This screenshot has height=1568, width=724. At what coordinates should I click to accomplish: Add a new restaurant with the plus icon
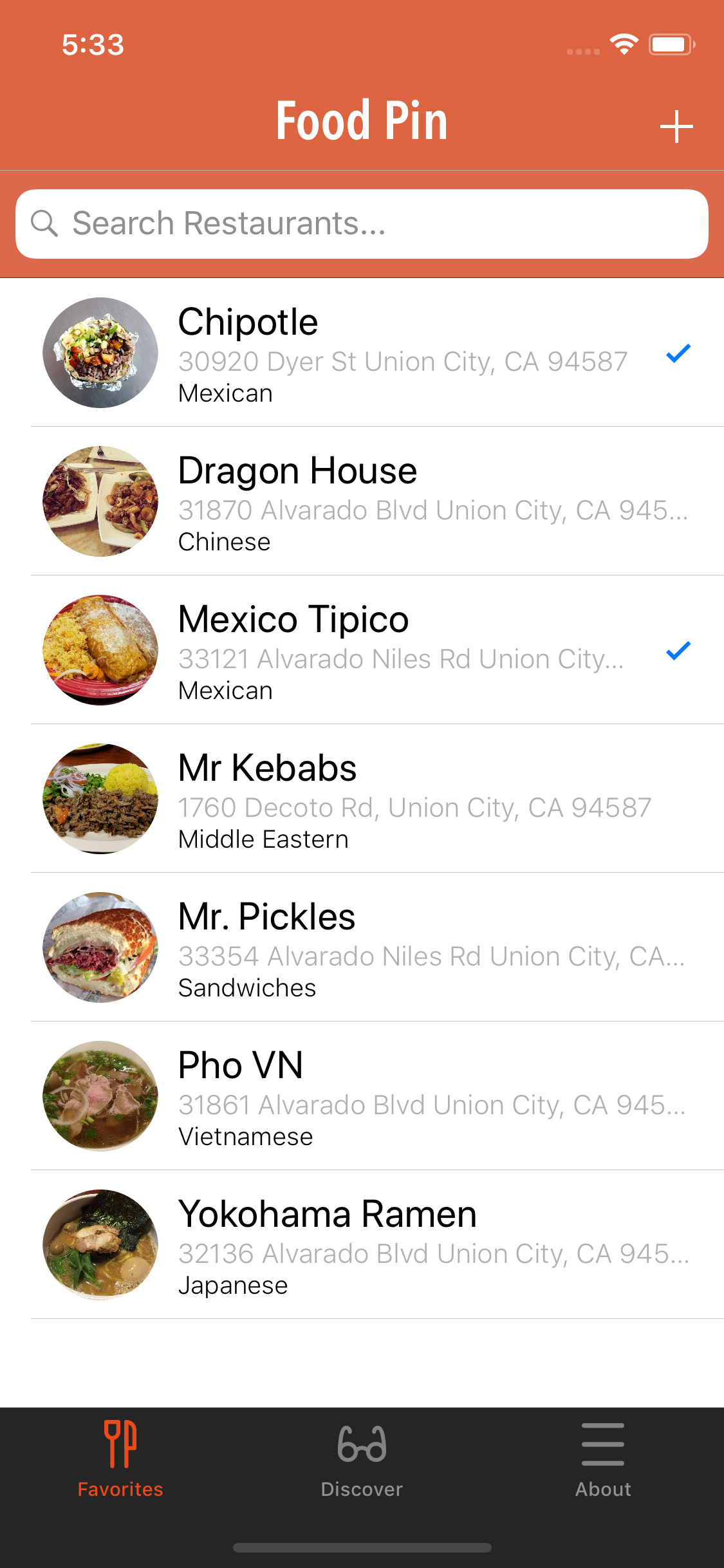point(676,126)
